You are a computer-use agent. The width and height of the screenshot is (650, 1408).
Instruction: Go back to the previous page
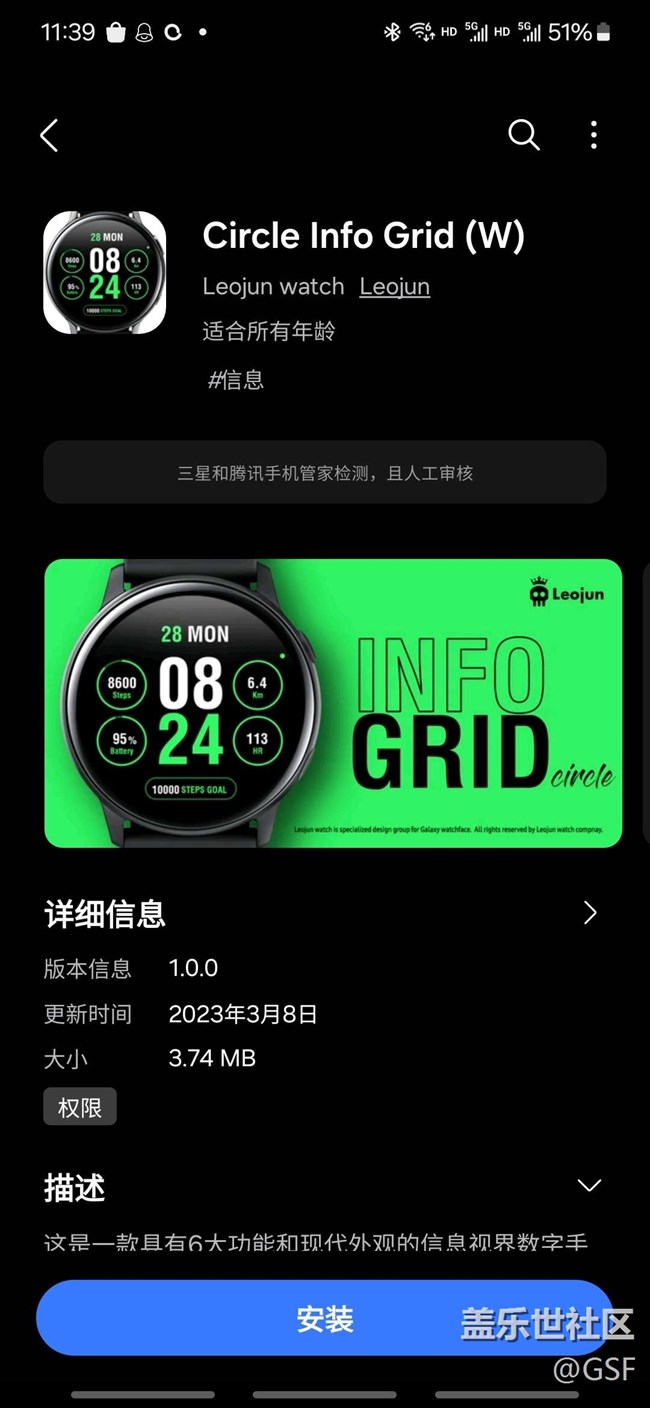(49, 135)
